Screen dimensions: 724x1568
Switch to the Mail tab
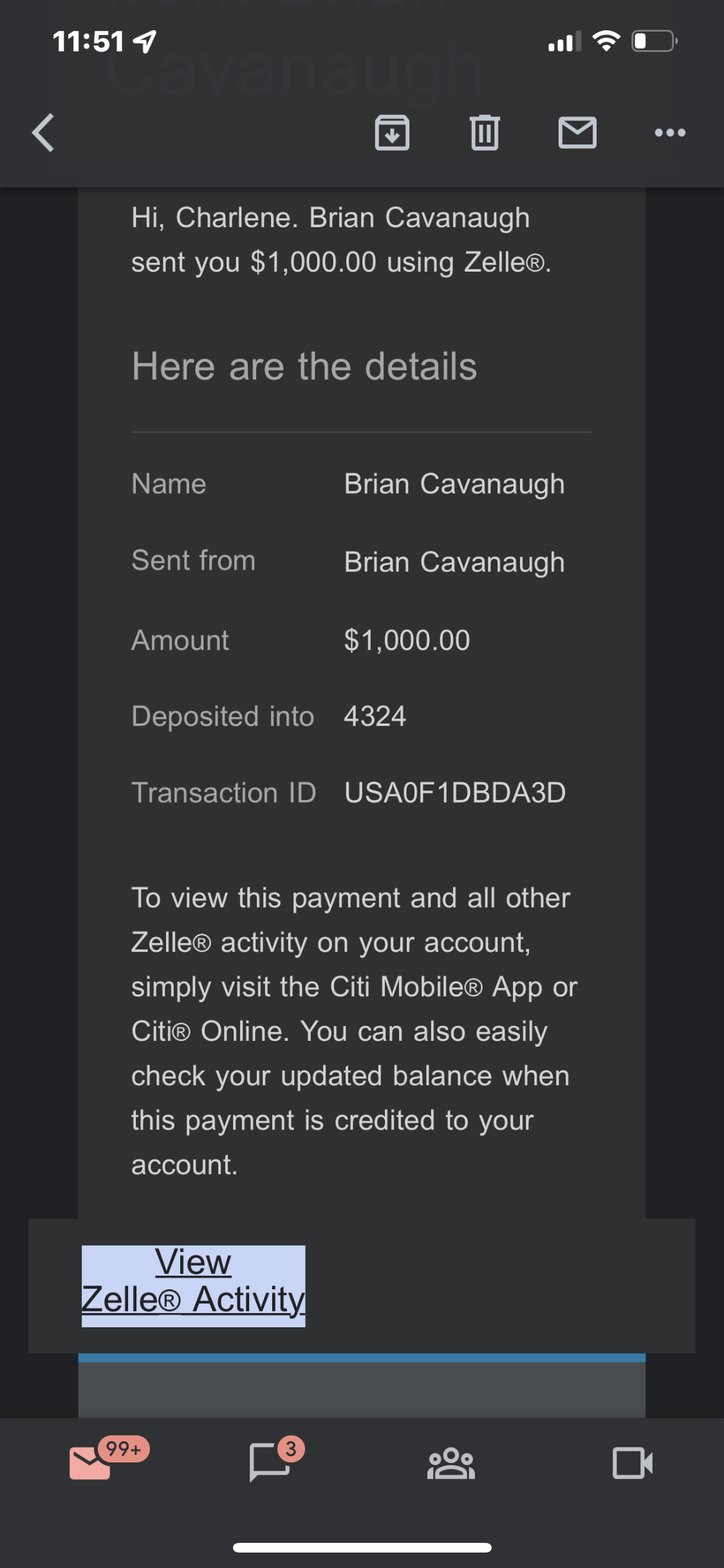click(x=90, y=1462)
